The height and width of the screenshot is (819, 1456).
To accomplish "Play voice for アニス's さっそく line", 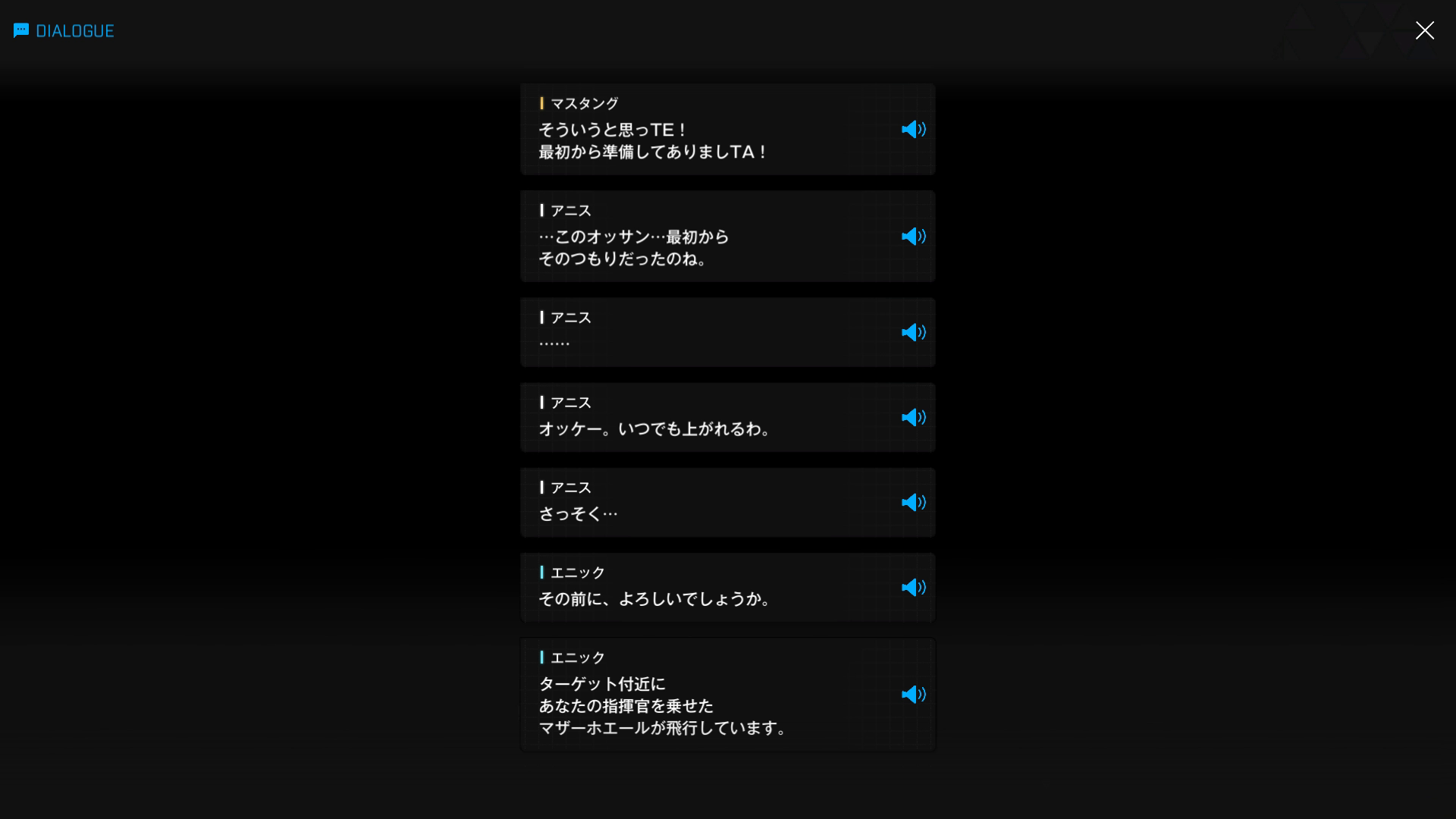I will (x=913, y=503).
